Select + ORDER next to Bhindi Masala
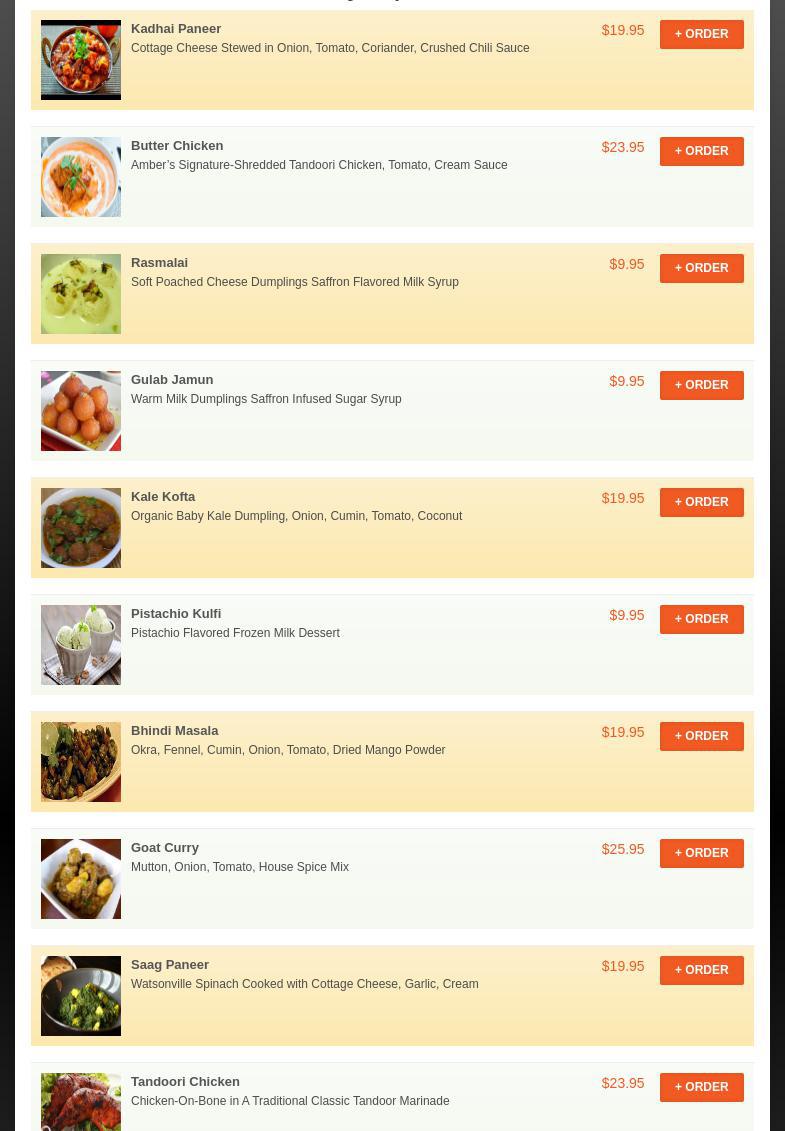 pyautogui.click(x=701, y=736)
